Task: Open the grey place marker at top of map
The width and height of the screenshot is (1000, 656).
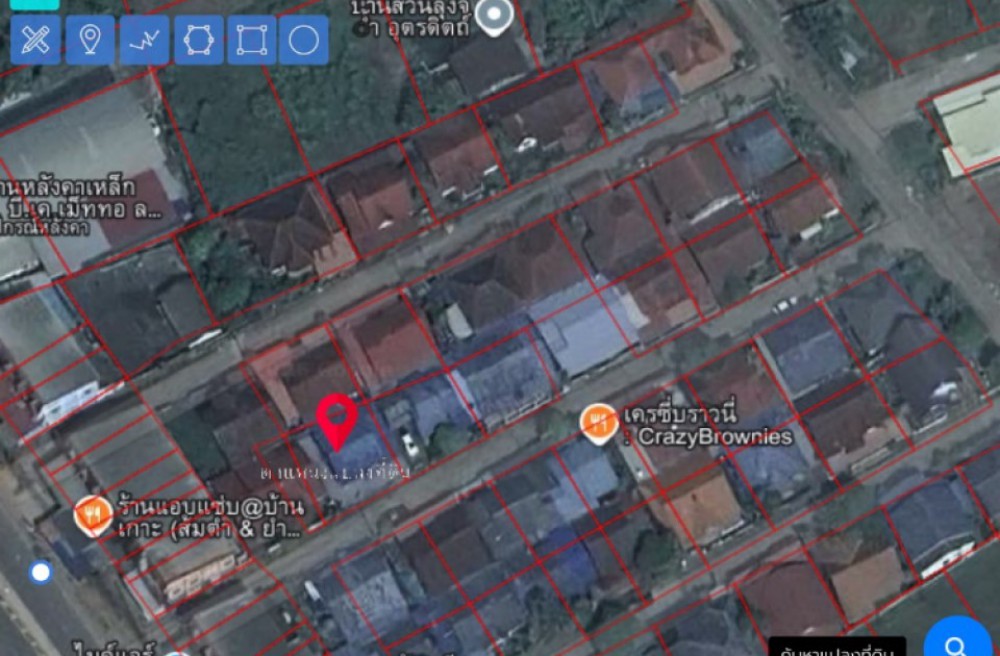Action: (x=493, y=15)
